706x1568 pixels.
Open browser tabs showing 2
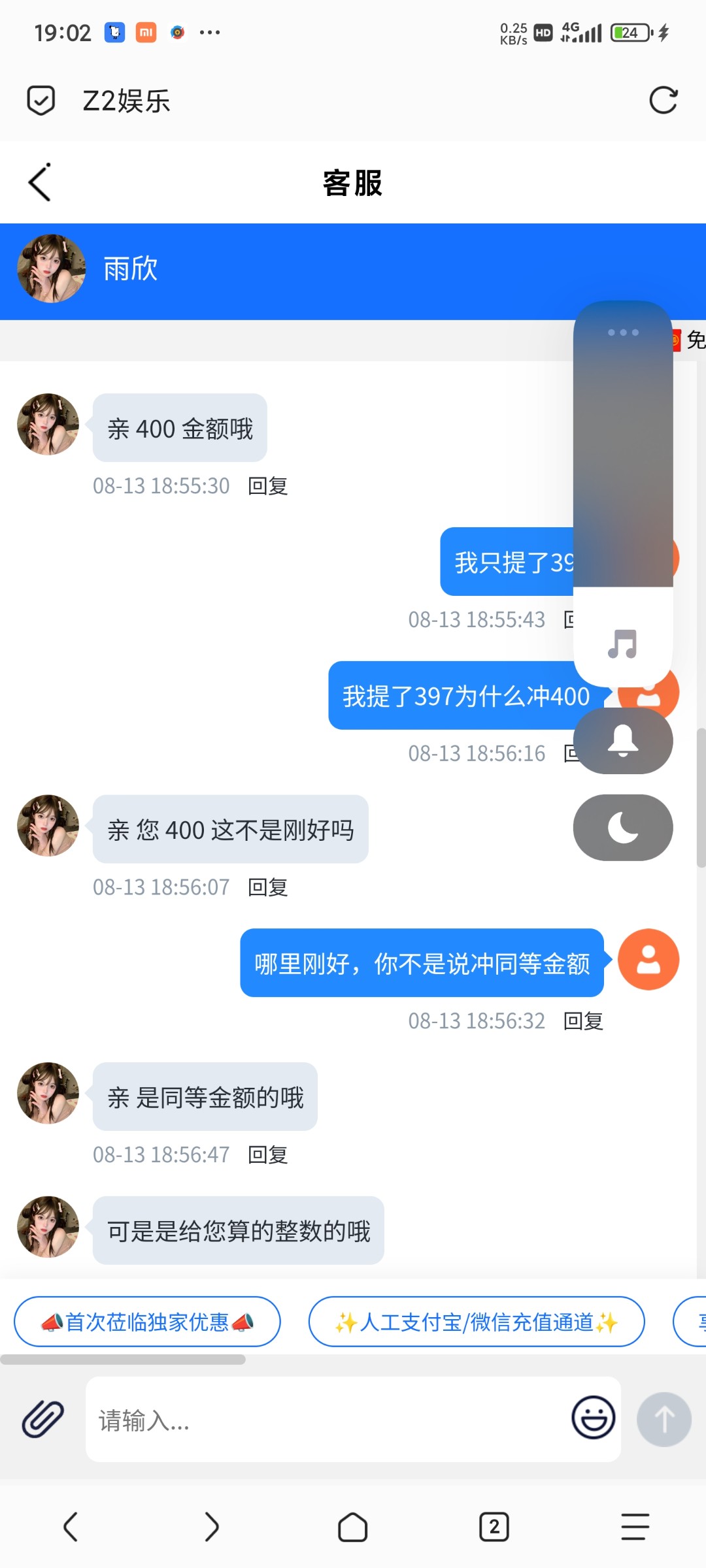494,1527
